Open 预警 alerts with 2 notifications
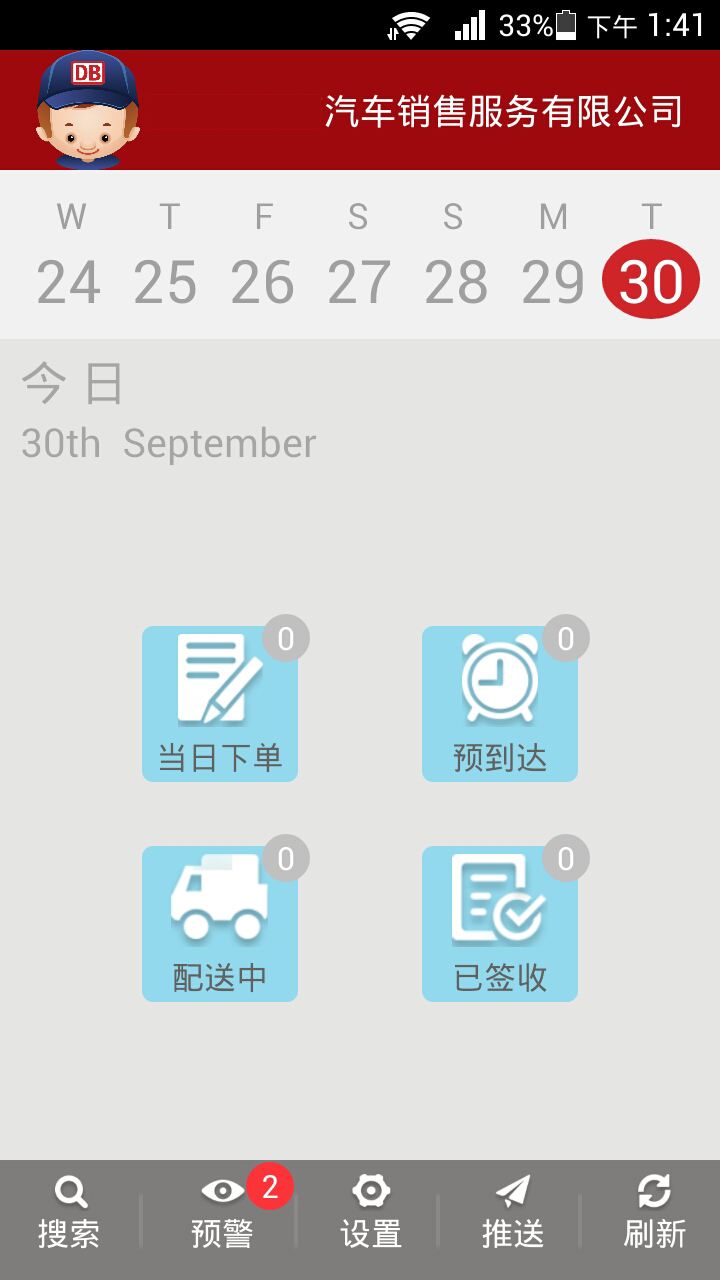Screen dimensions: 720x1280 222,1213
